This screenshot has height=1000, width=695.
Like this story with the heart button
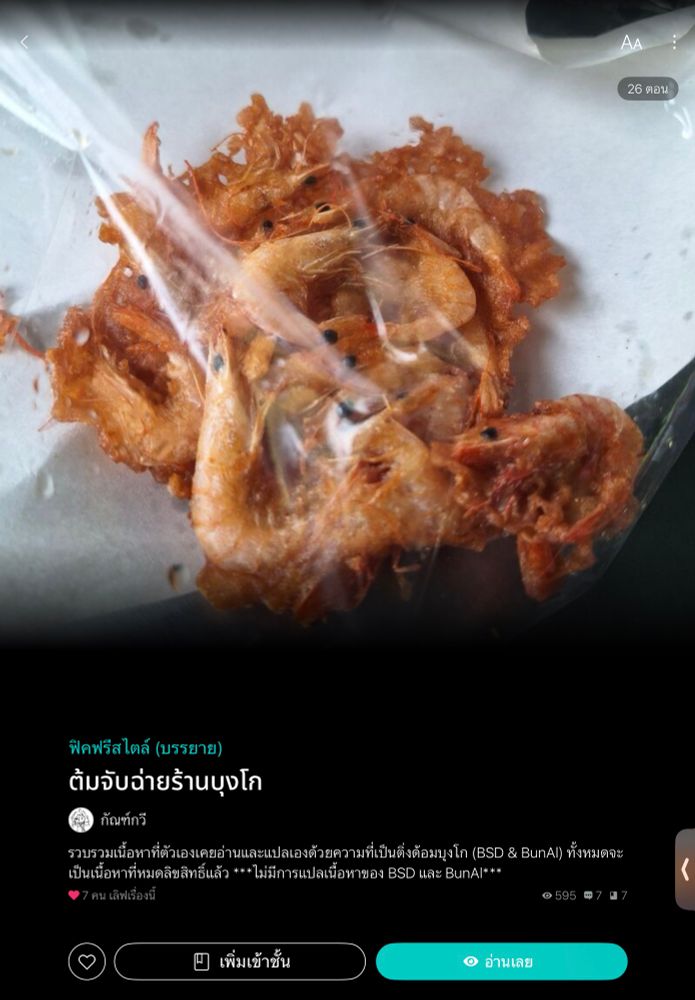coord(87,961)
